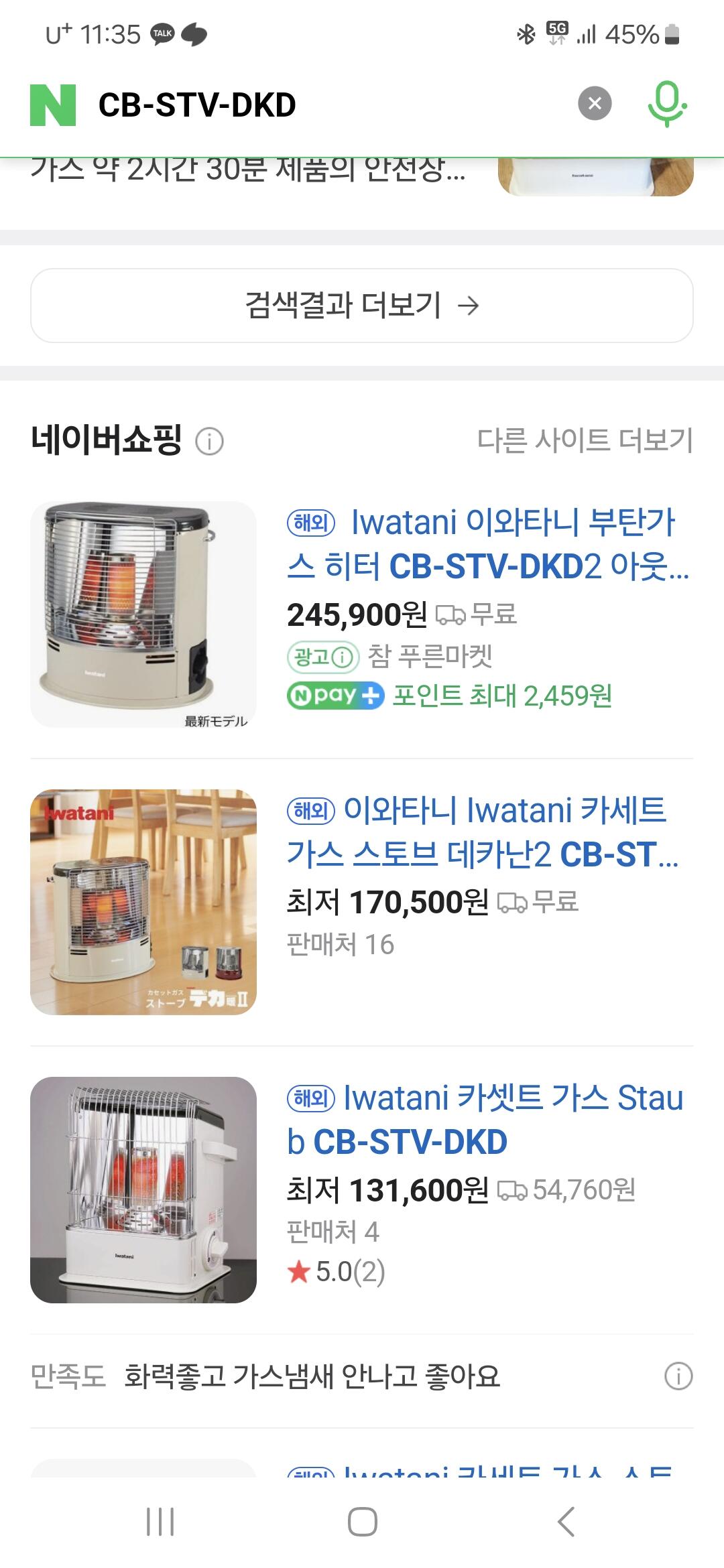724x1568 pixels.
Task: View the white Staub CB-STV-DKD heater image
Action: point(143,1189)
